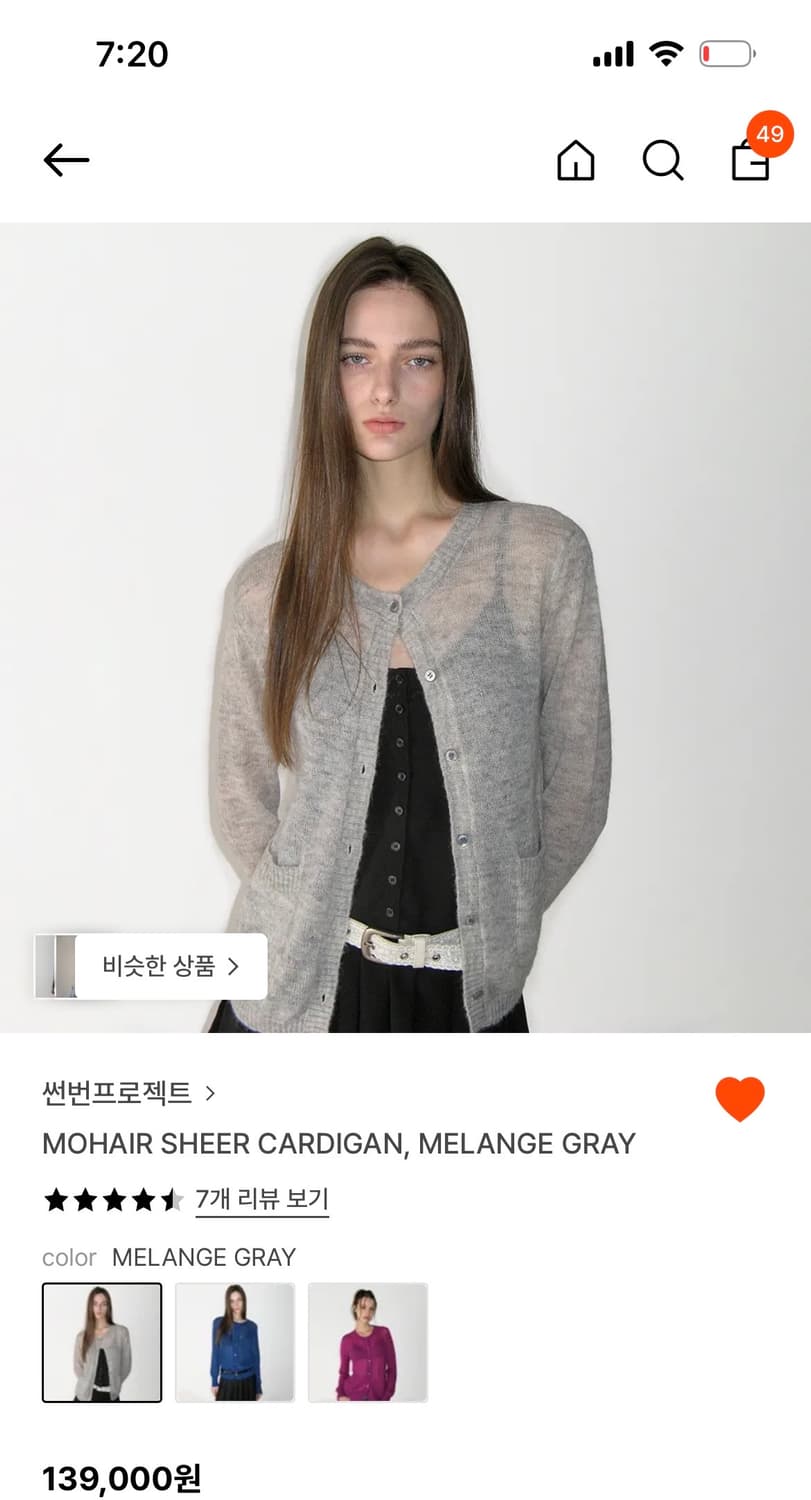Open 7개 리뷰 보기 reviews link
Image resolution: width=811 pixels, height=1500 pixels.
click(261, 1199)
